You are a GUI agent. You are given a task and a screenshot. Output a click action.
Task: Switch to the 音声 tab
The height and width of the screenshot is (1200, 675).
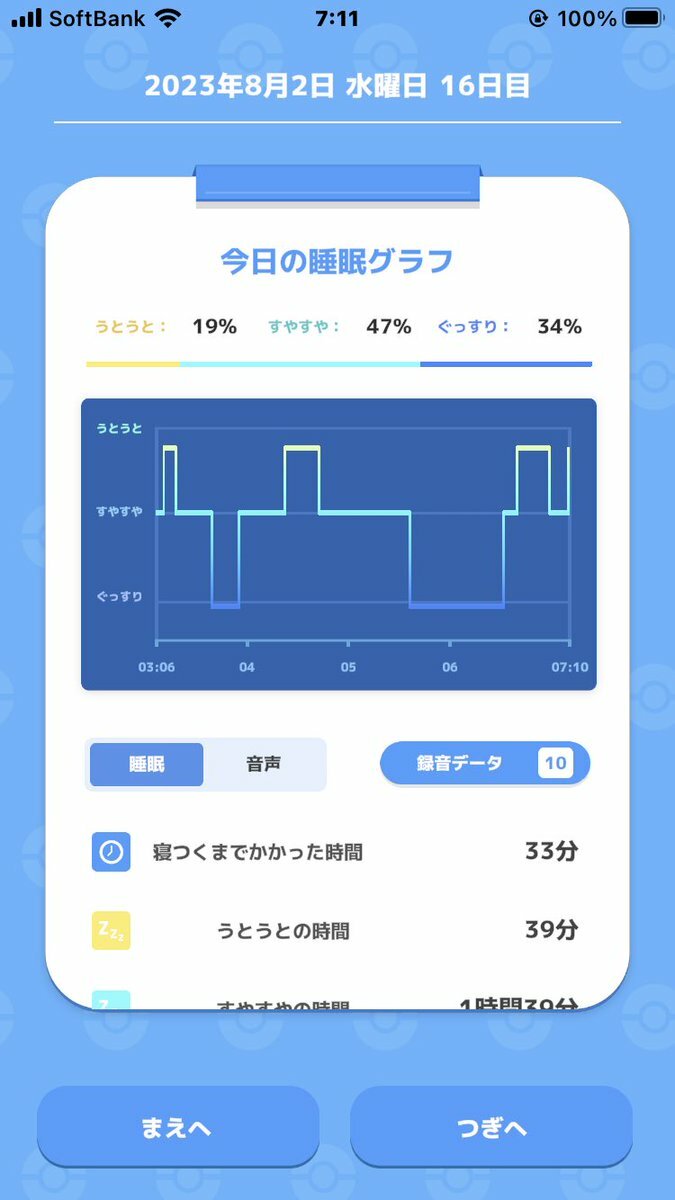tap(264, 765)
